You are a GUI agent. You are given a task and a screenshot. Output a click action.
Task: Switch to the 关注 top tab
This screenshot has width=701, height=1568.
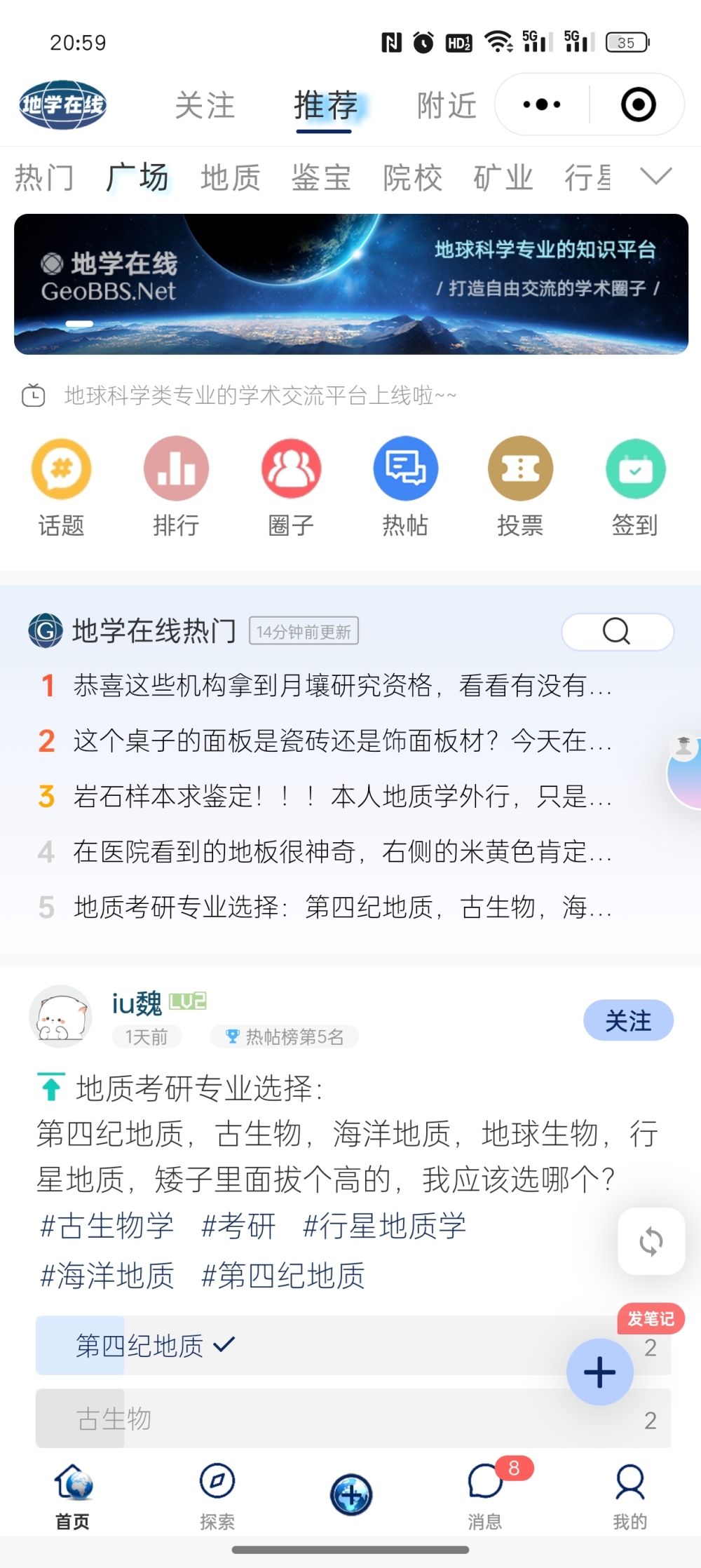(x=205, y=106)
